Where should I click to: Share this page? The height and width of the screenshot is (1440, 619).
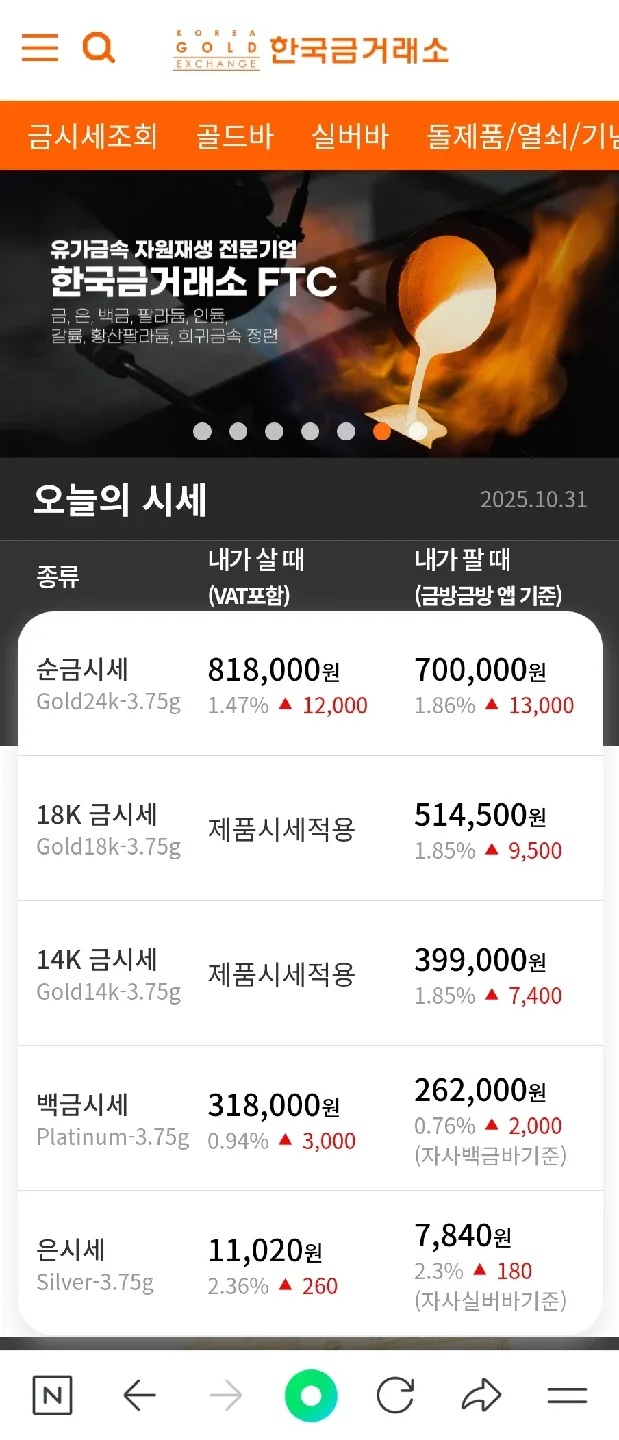pos(481,1395)
